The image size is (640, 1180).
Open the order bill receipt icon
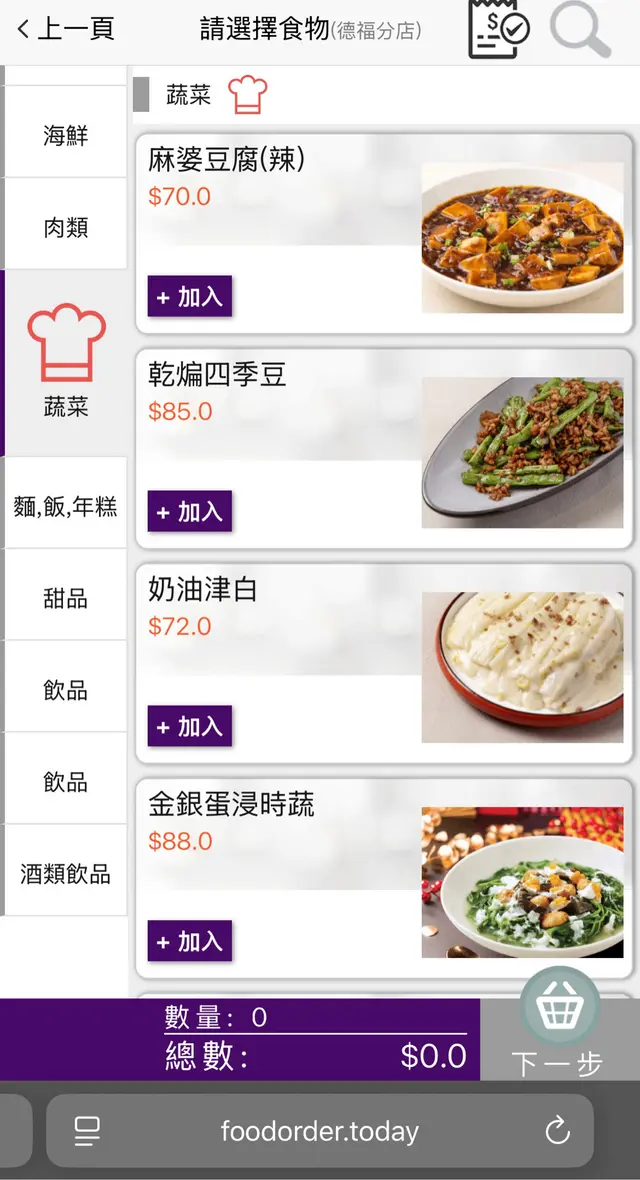(498, 29)
